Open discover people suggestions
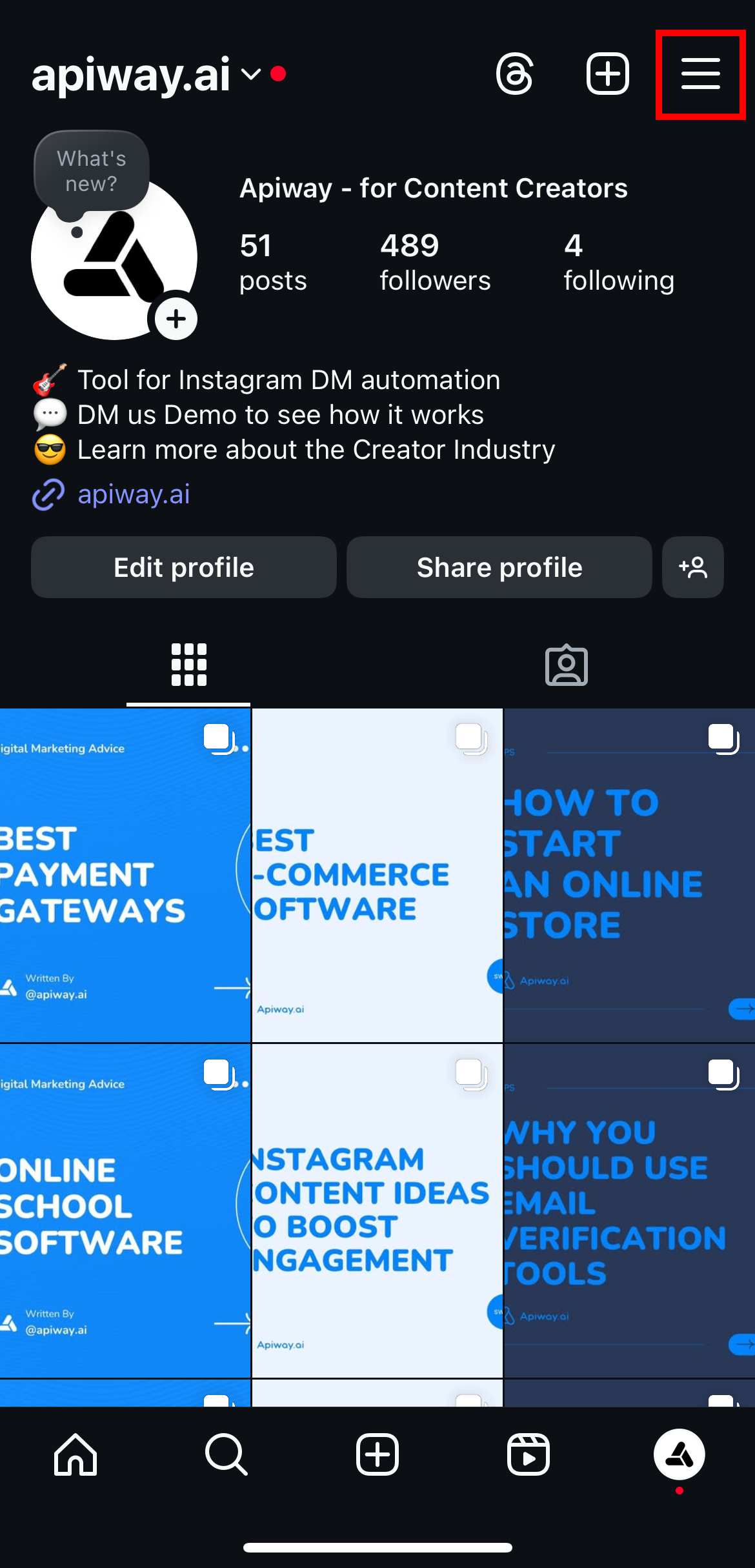 [692, 567]
